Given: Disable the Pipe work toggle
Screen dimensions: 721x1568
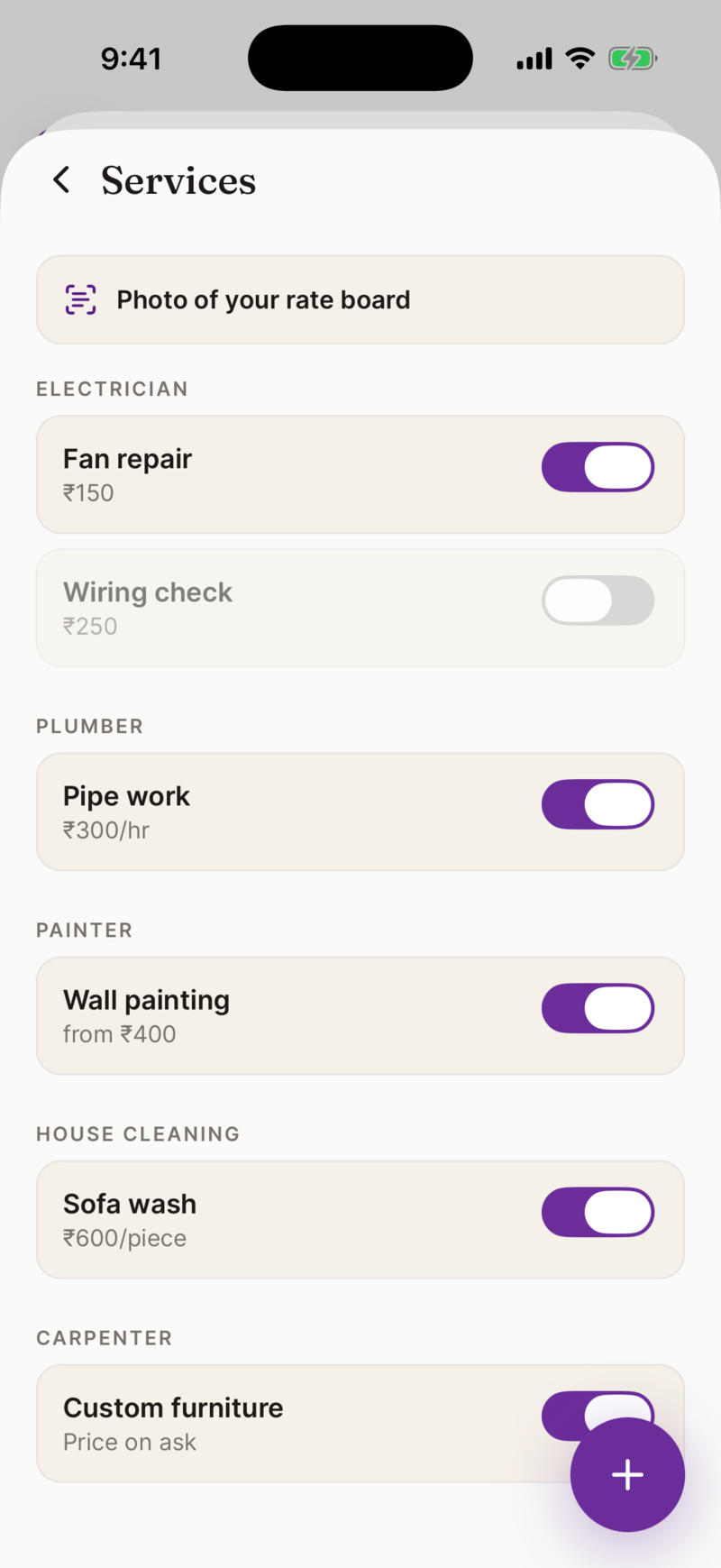Looking at the screenshot, I should tap(598, 804).
